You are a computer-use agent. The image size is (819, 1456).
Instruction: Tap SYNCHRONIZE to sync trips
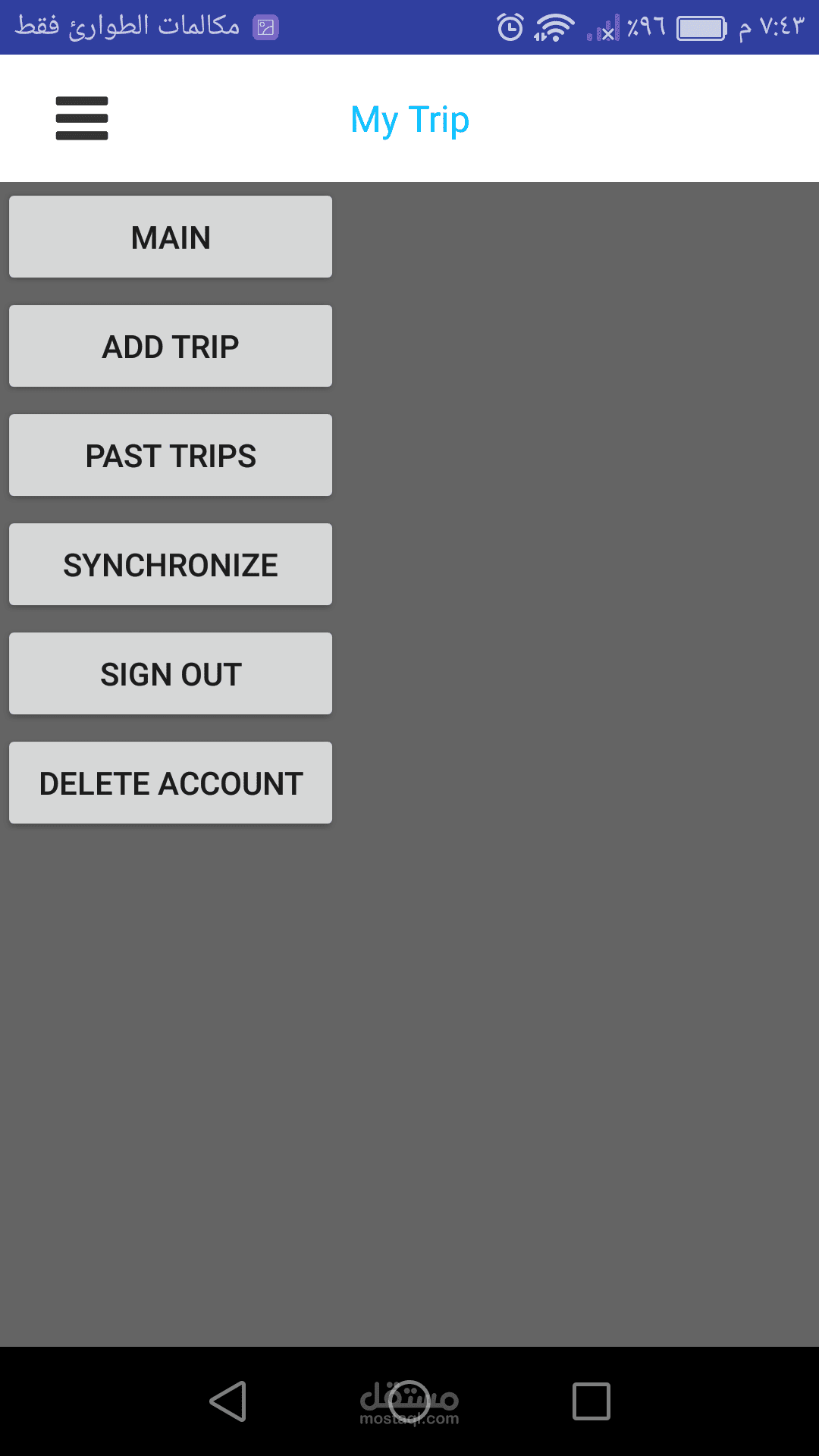coord(171,565)
